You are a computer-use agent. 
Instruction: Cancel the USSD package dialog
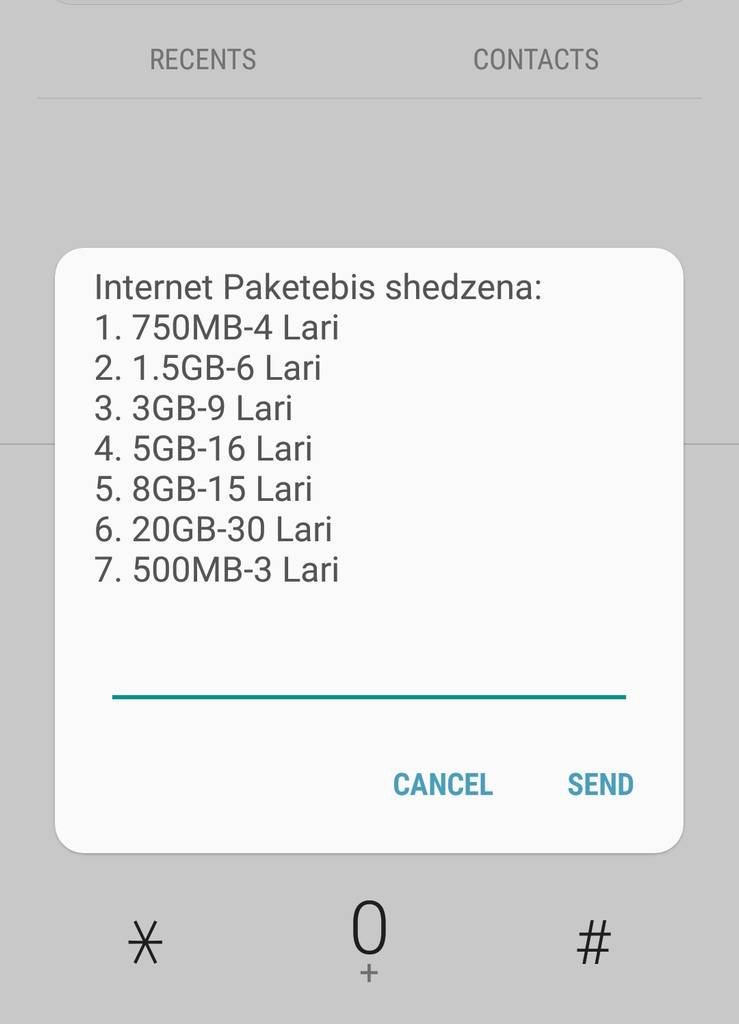click(442, 784)
